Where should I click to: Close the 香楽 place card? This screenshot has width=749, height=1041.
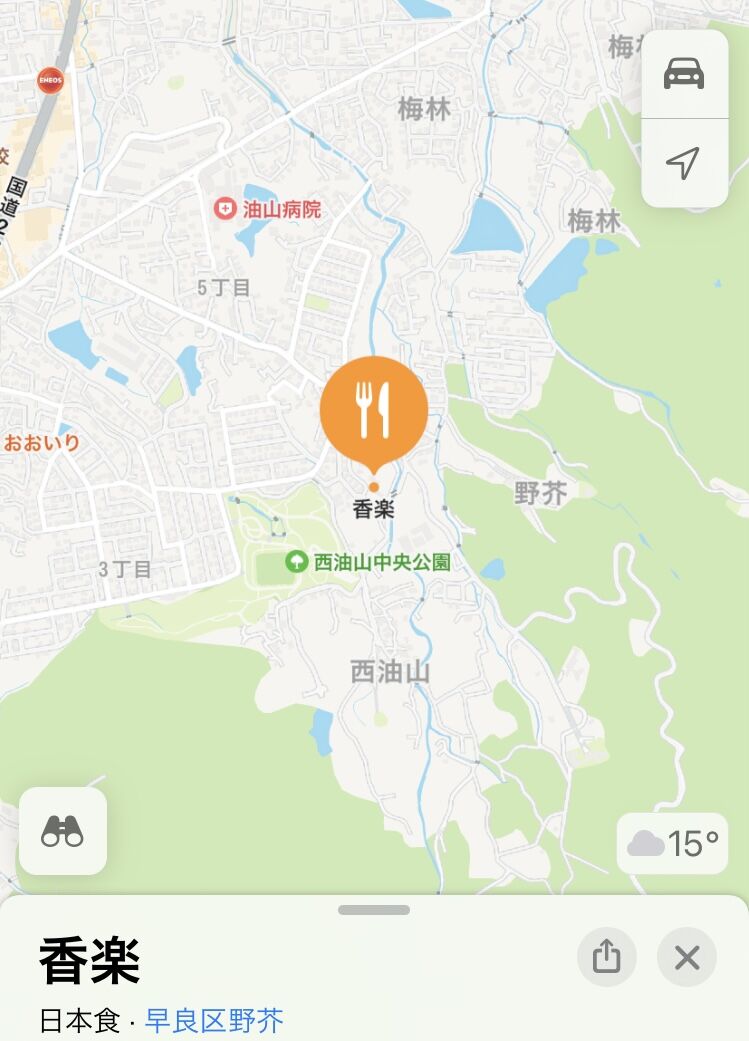687,957
